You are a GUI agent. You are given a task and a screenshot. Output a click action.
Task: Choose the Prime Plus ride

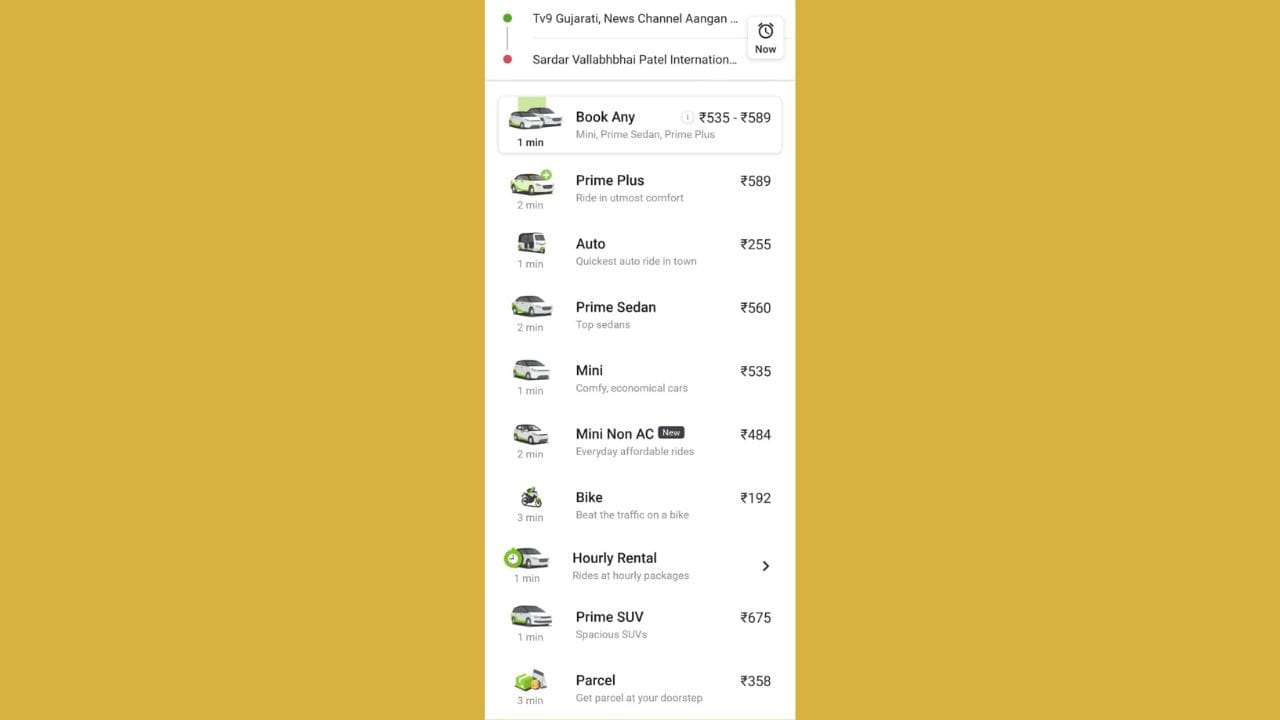[x=640, y=188]
